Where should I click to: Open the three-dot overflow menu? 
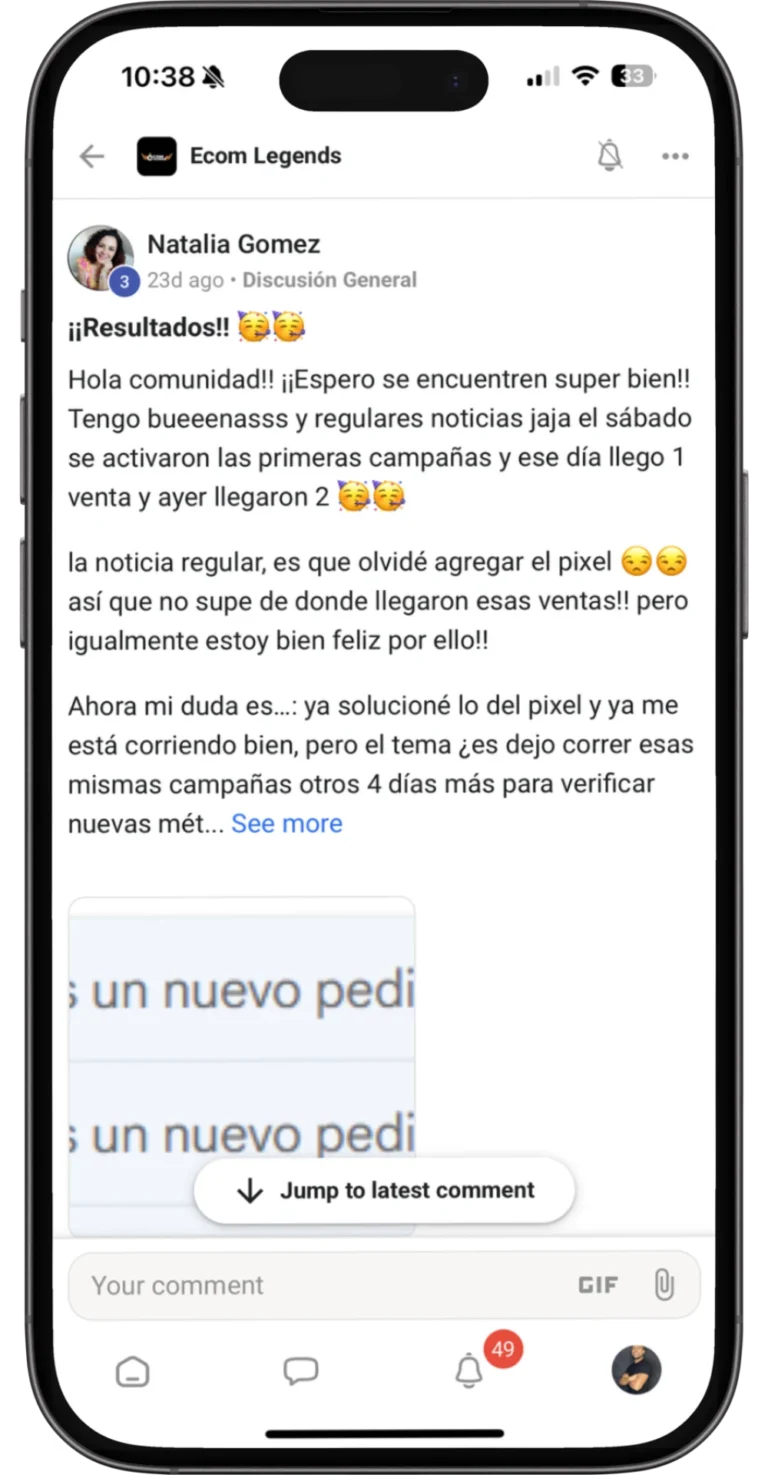click(675, 156)
